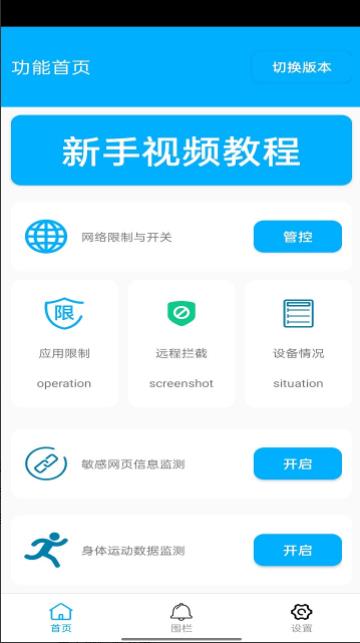The image size is (360, 643).
Task: Switch to the 首页 tab
Action: [61, 618]
